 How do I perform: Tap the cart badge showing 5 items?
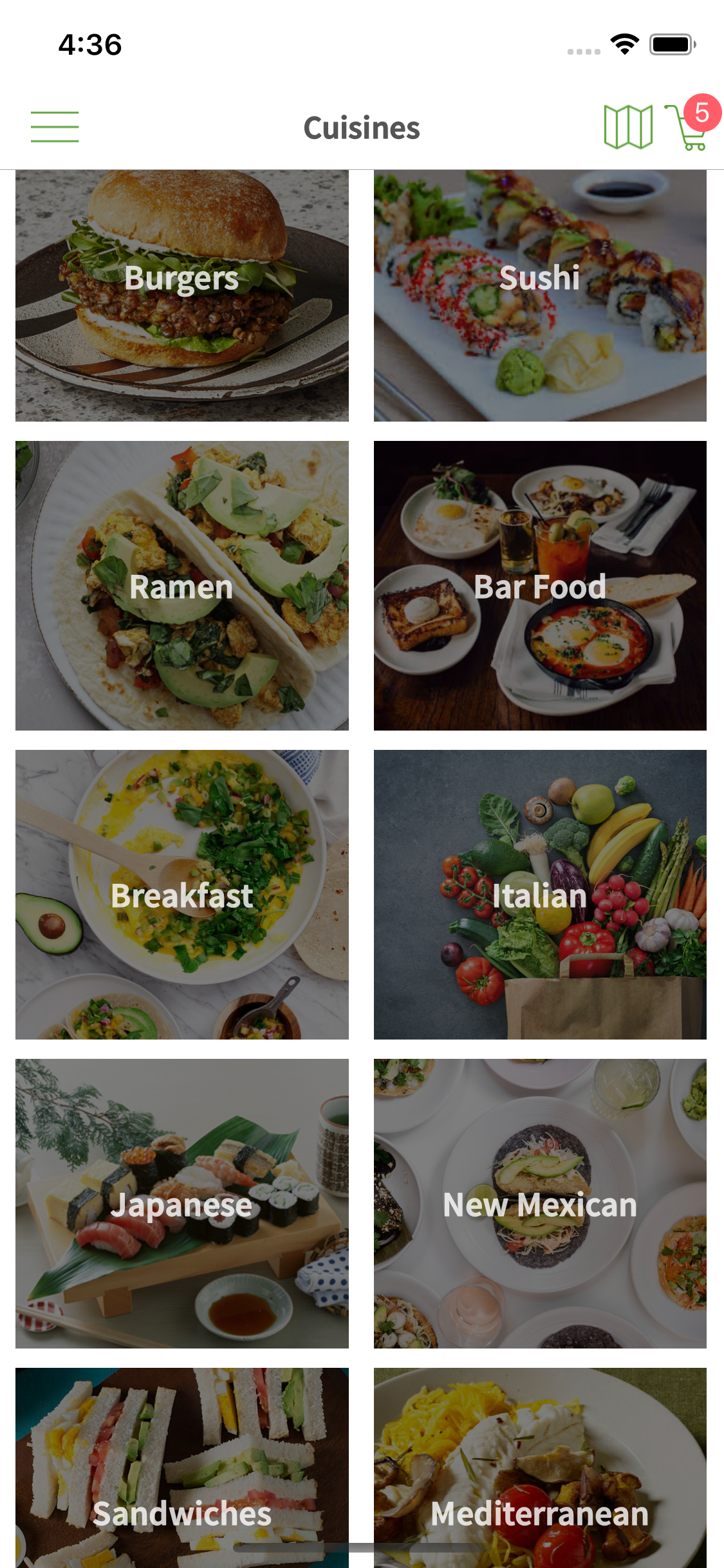702,113
